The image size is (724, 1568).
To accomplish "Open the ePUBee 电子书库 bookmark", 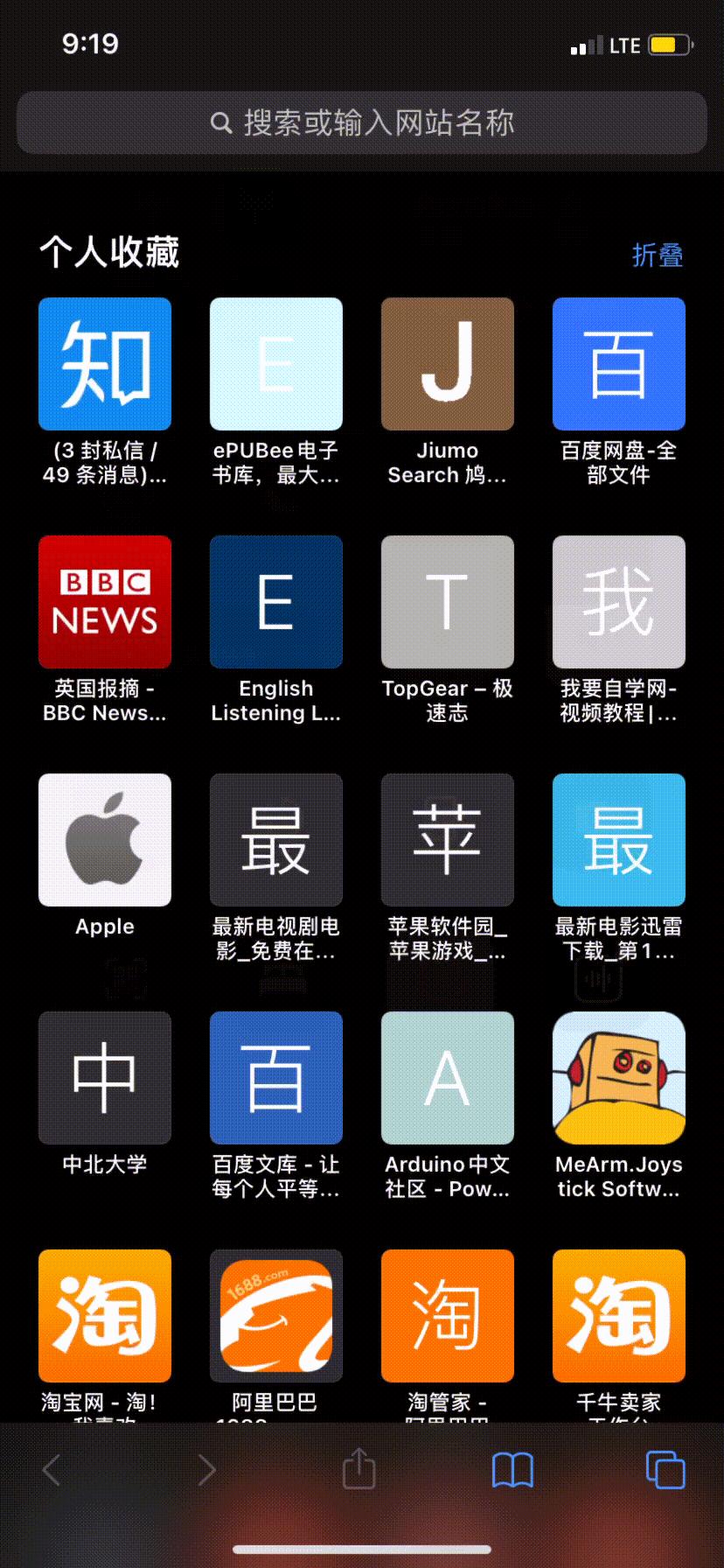I will 275,363.
